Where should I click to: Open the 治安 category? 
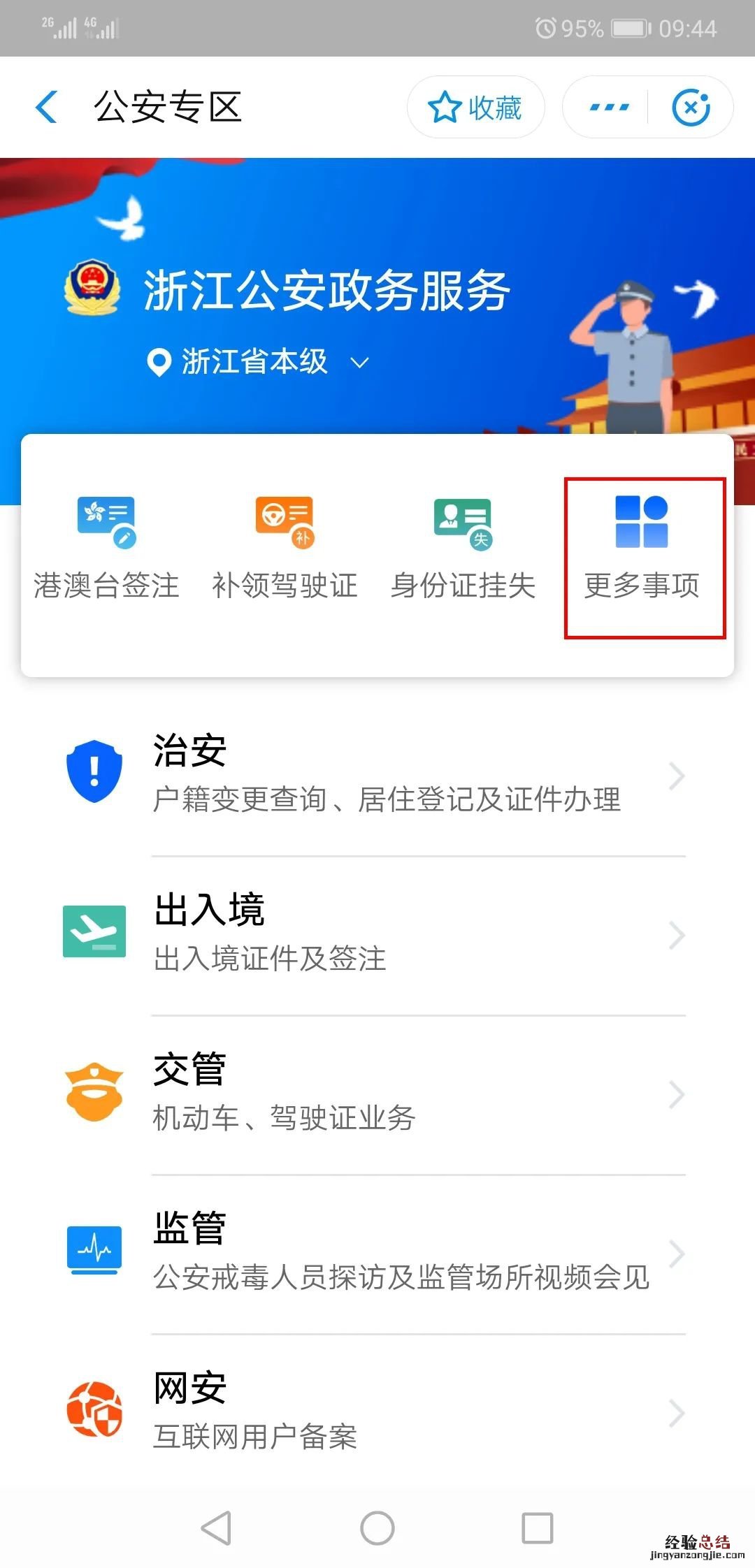[377, 776]
